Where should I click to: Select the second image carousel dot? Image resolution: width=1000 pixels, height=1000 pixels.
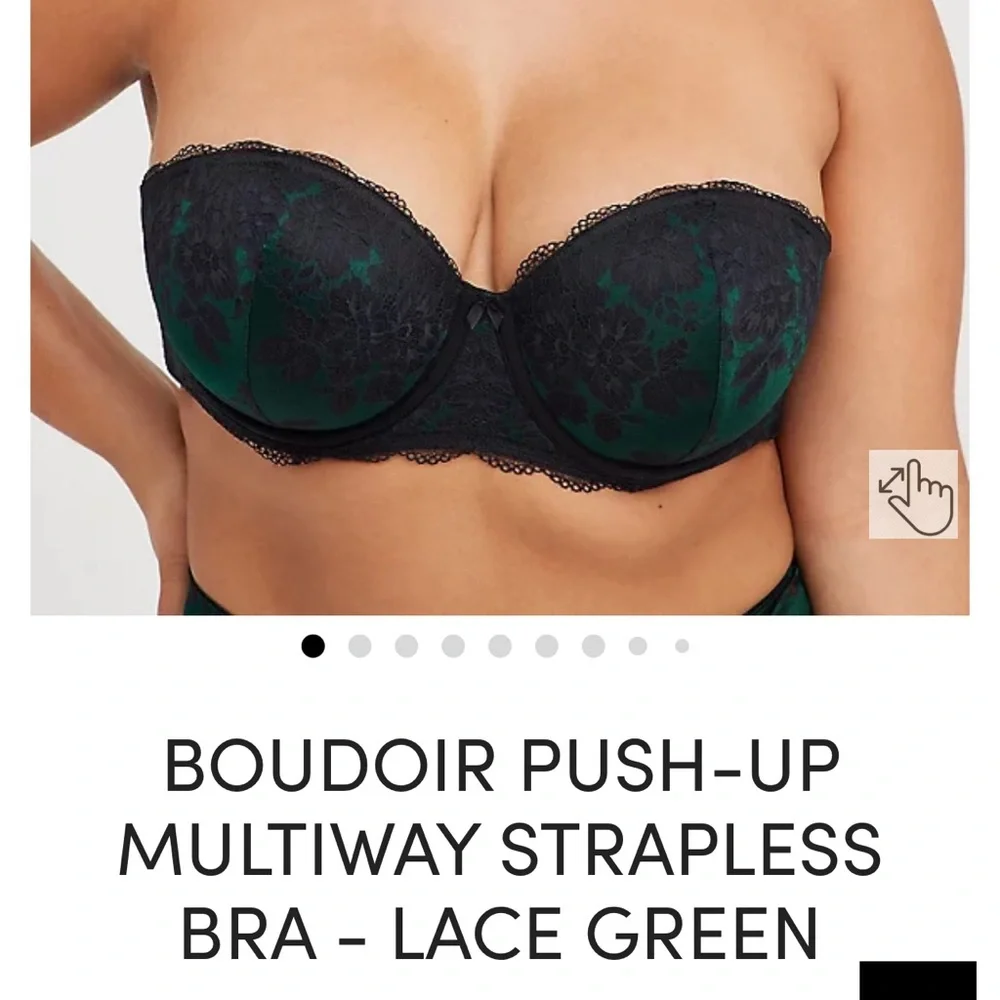tap(360, 646)
